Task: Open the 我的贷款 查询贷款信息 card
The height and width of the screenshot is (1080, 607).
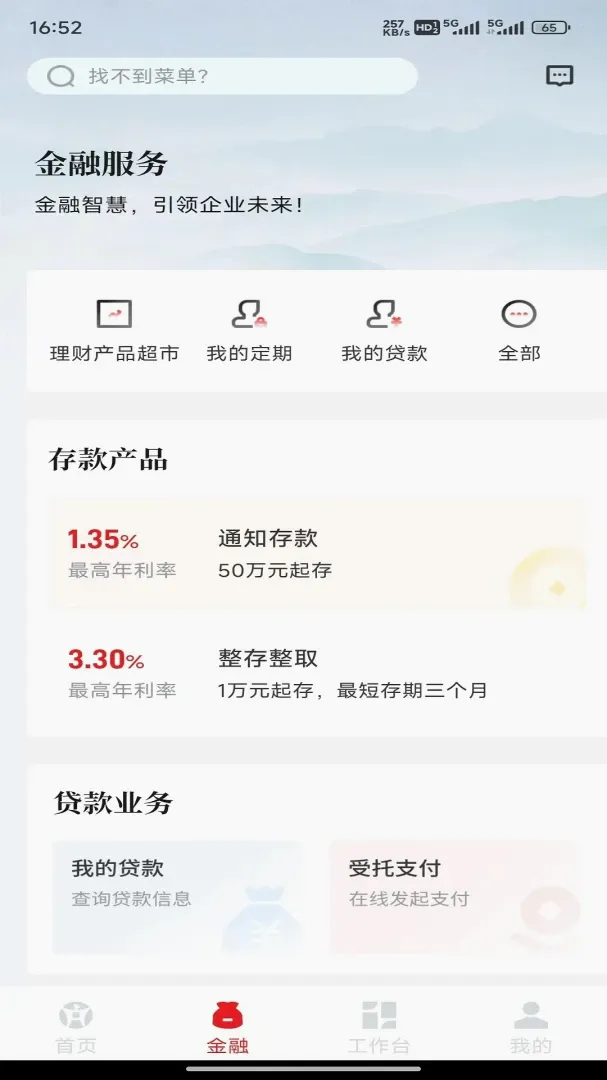Action: click(x=178, y=897)
